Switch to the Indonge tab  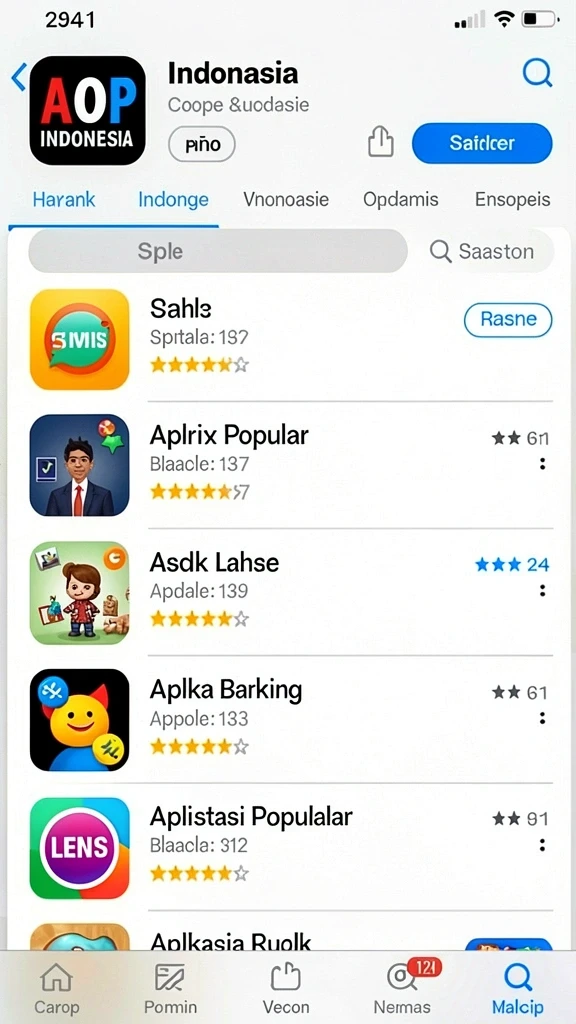pyautogui.click(x=173, y=200)
